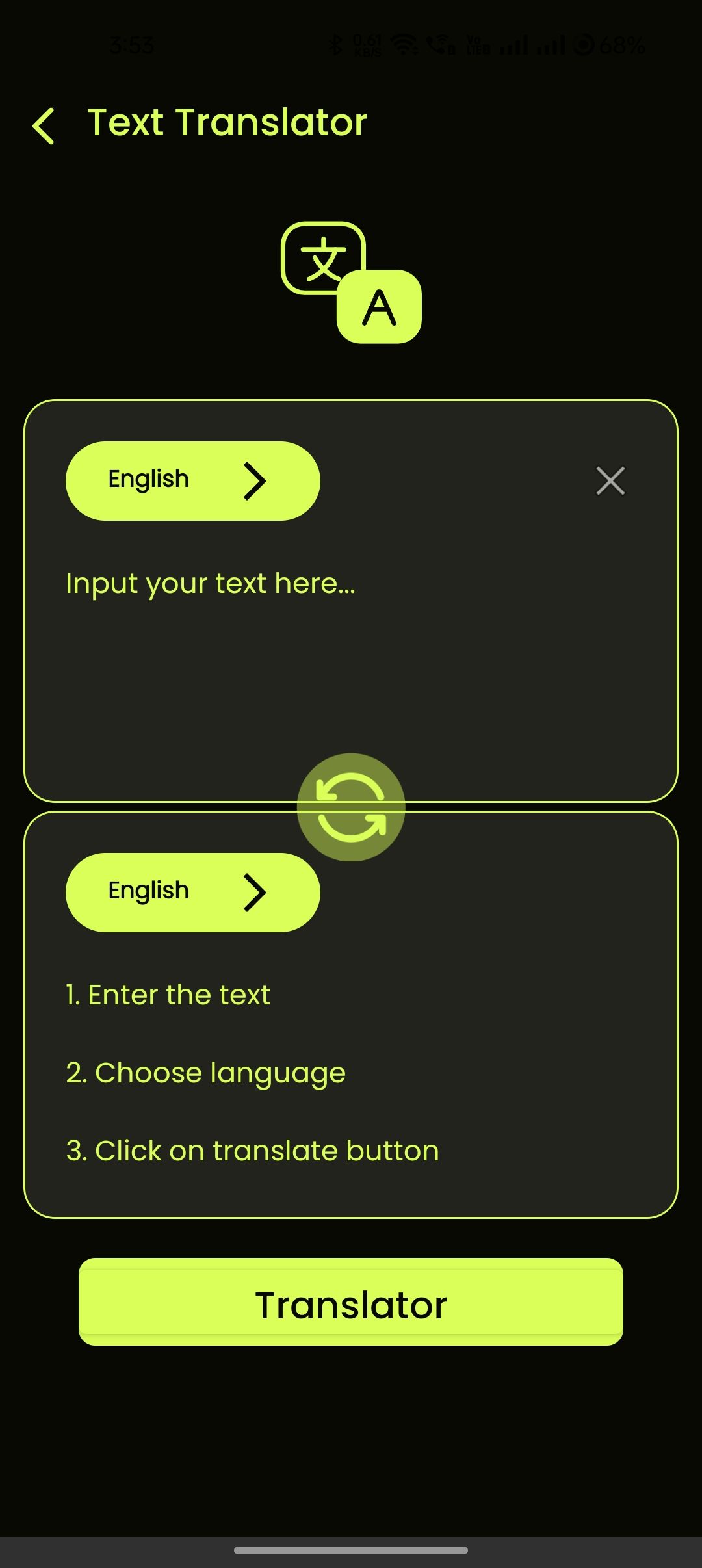Go back from Text Translator
This screenshot has height=1568, width=702.
[44, 125]
